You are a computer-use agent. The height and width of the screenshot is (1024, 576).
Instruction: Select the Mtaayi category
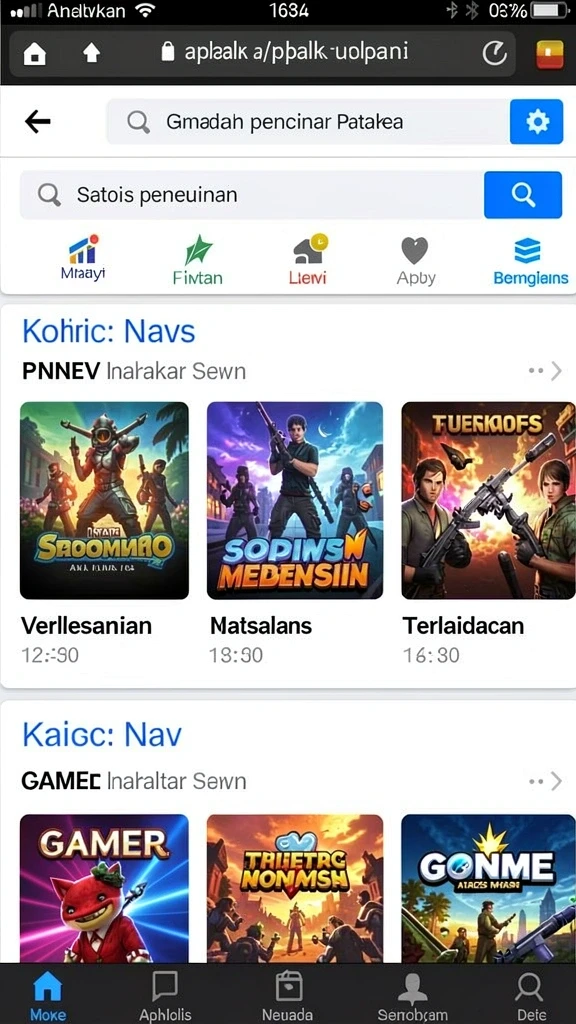83,259
